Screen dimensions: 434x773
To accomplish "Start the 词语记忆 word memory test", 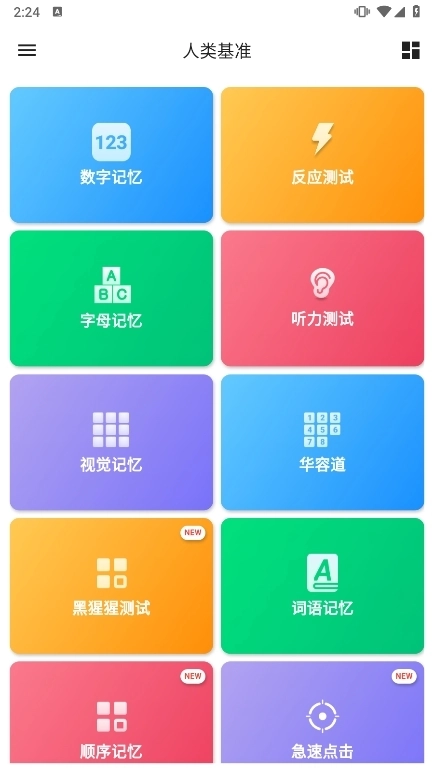I will point(323,586).
